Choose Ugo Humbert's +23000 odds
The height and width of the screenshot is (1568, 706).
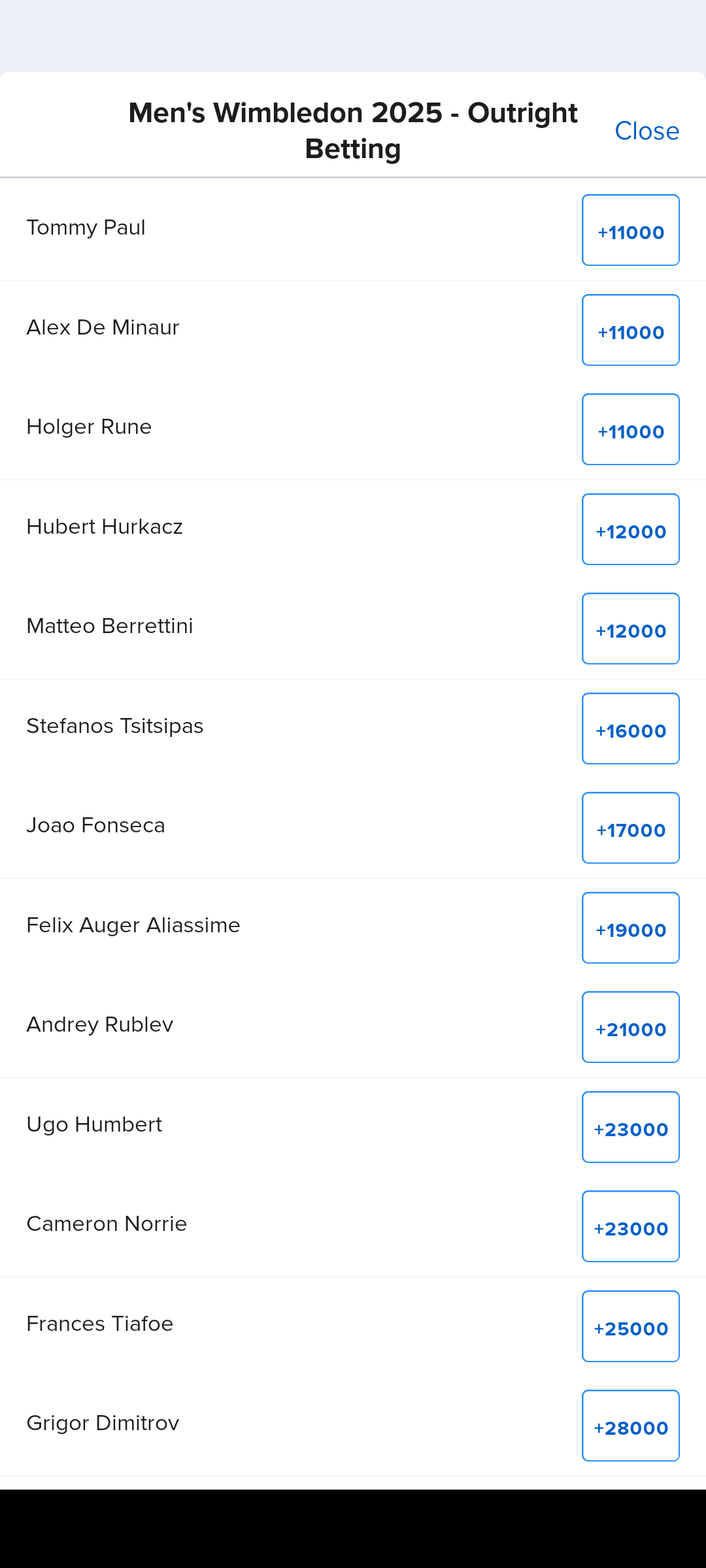coord(631,1128)
